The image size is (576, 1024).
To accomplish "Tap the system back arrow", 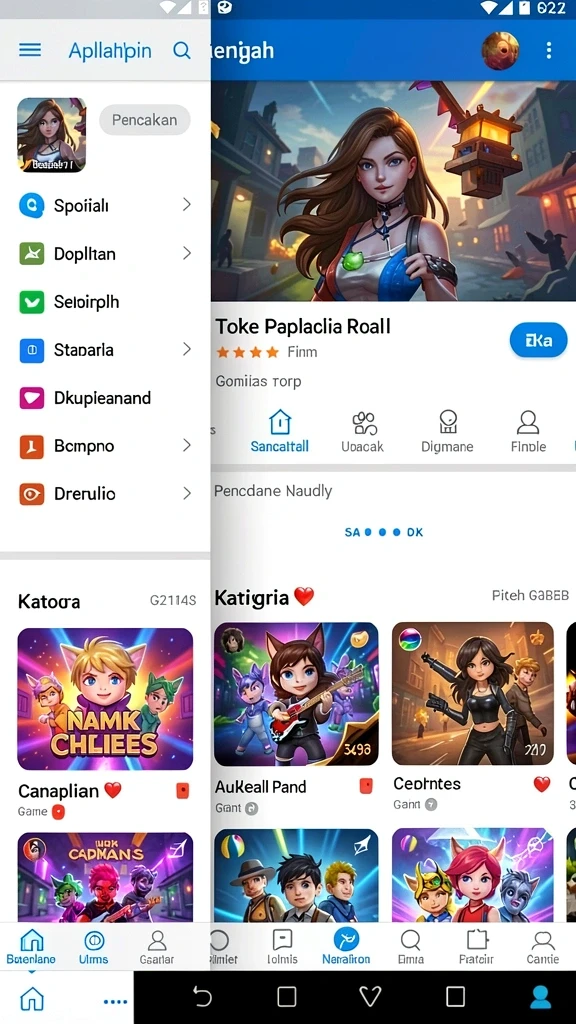I will click(202, 997).
